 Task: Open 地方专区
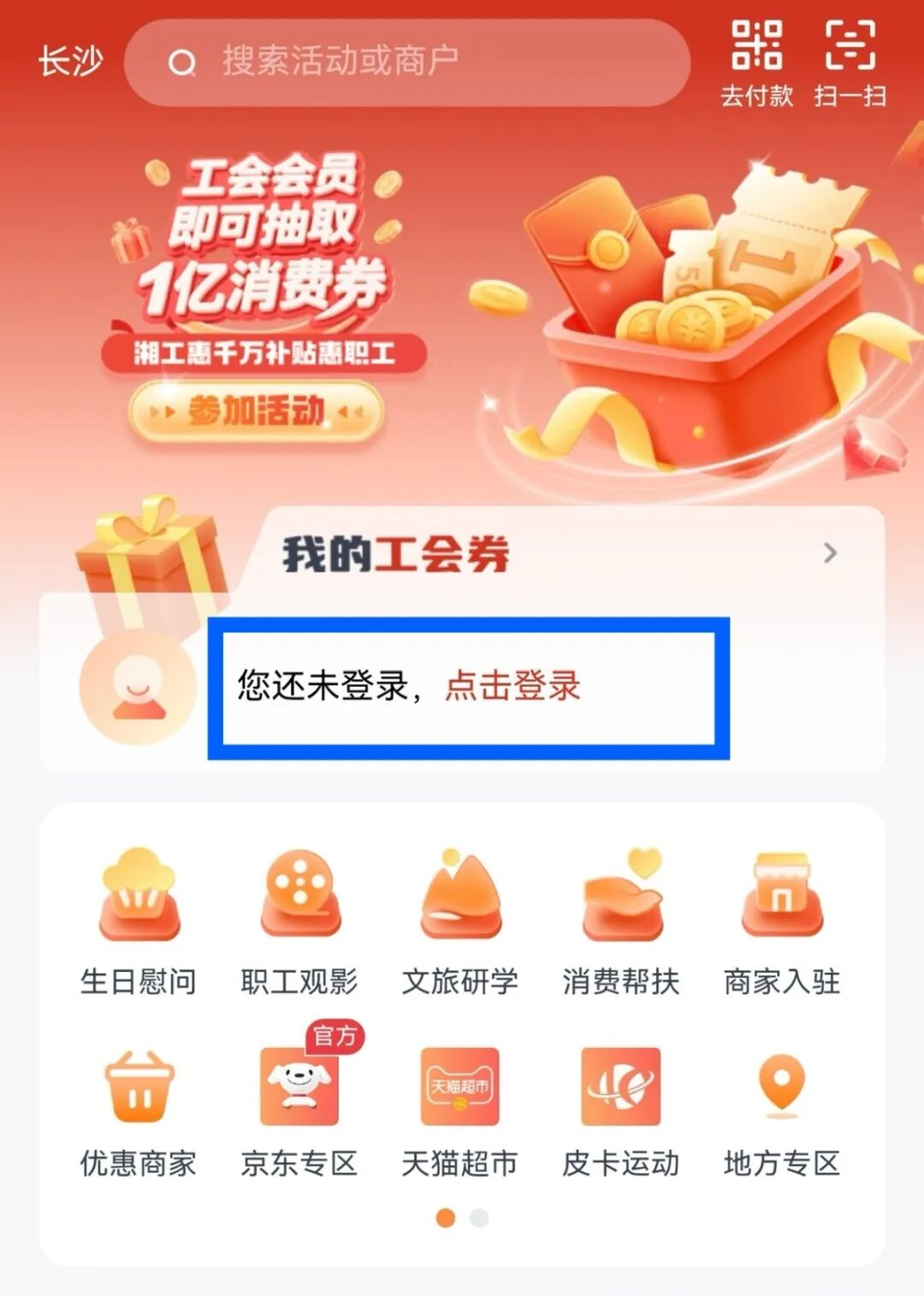tap(782, 1112)
